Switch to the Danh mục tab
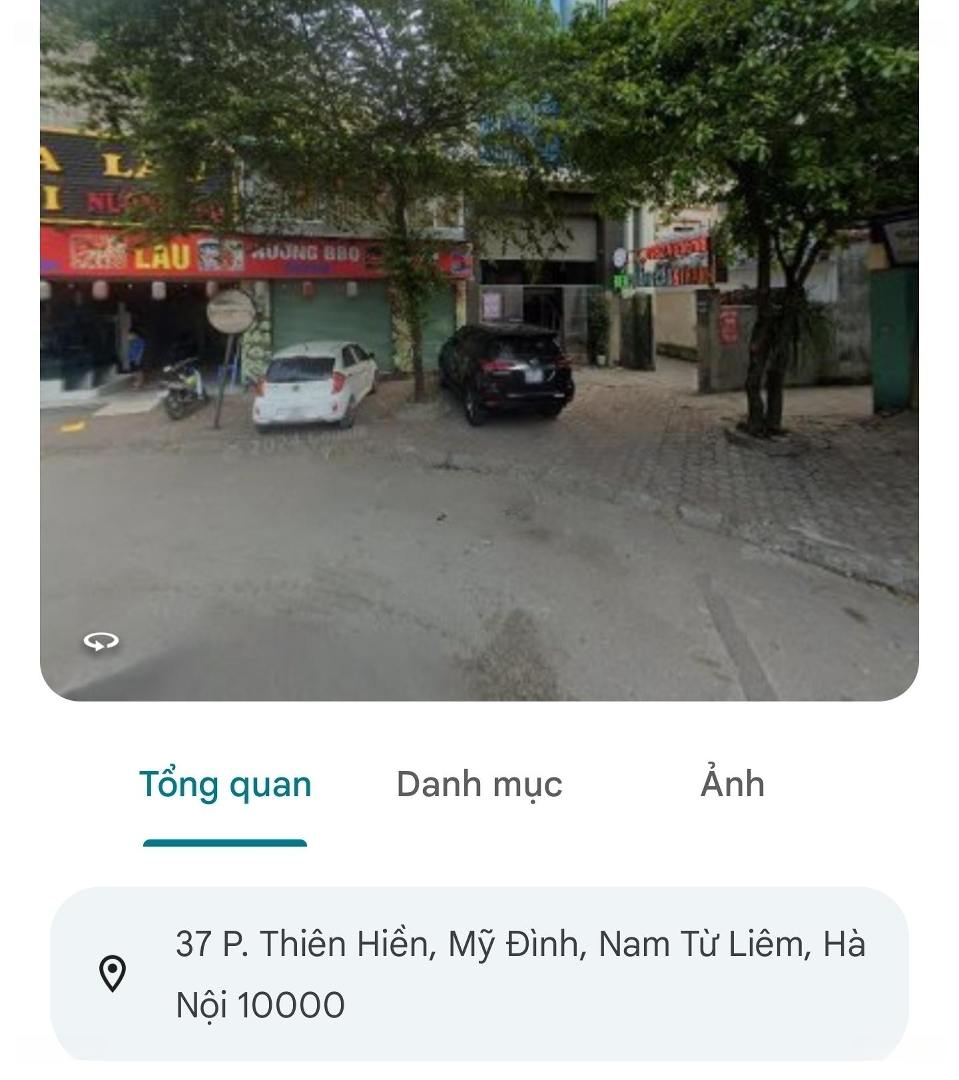The height and width of the screenshot is (1080, 959). 479,784
